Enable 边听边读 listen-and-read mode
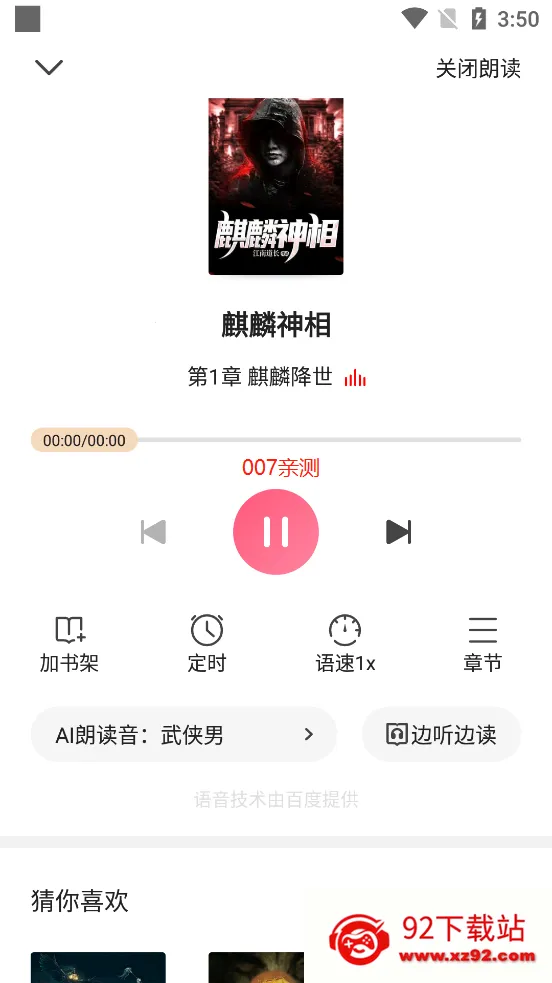The image size is (552, 983). point(442,734)
